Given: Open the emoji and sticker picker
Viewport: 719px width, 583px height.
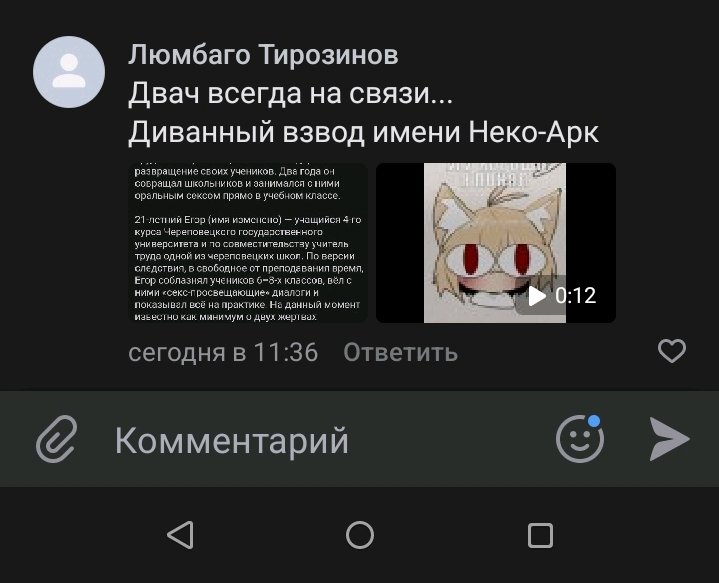Looking at the screenshot, I should point(580,439).
